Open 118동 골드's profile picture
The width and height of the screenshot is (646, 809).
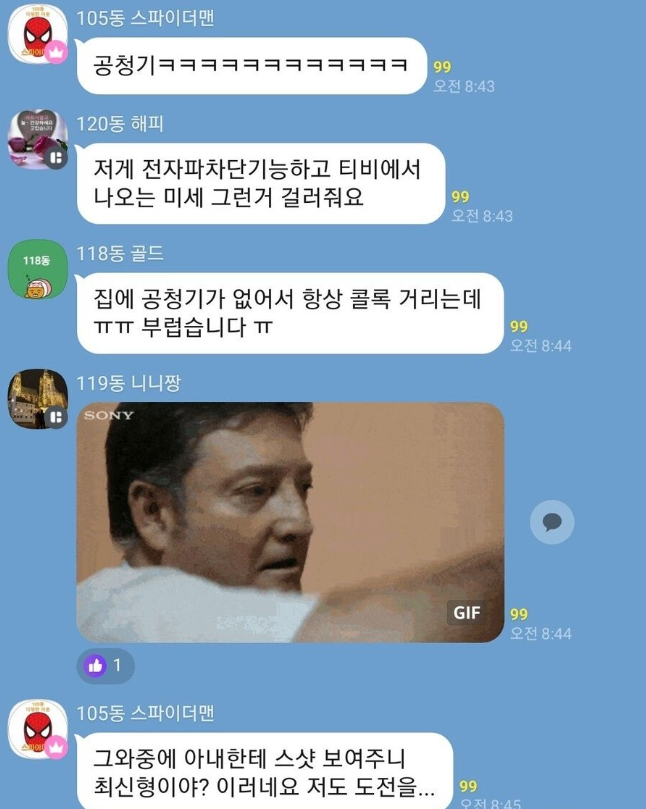(38, 269)
